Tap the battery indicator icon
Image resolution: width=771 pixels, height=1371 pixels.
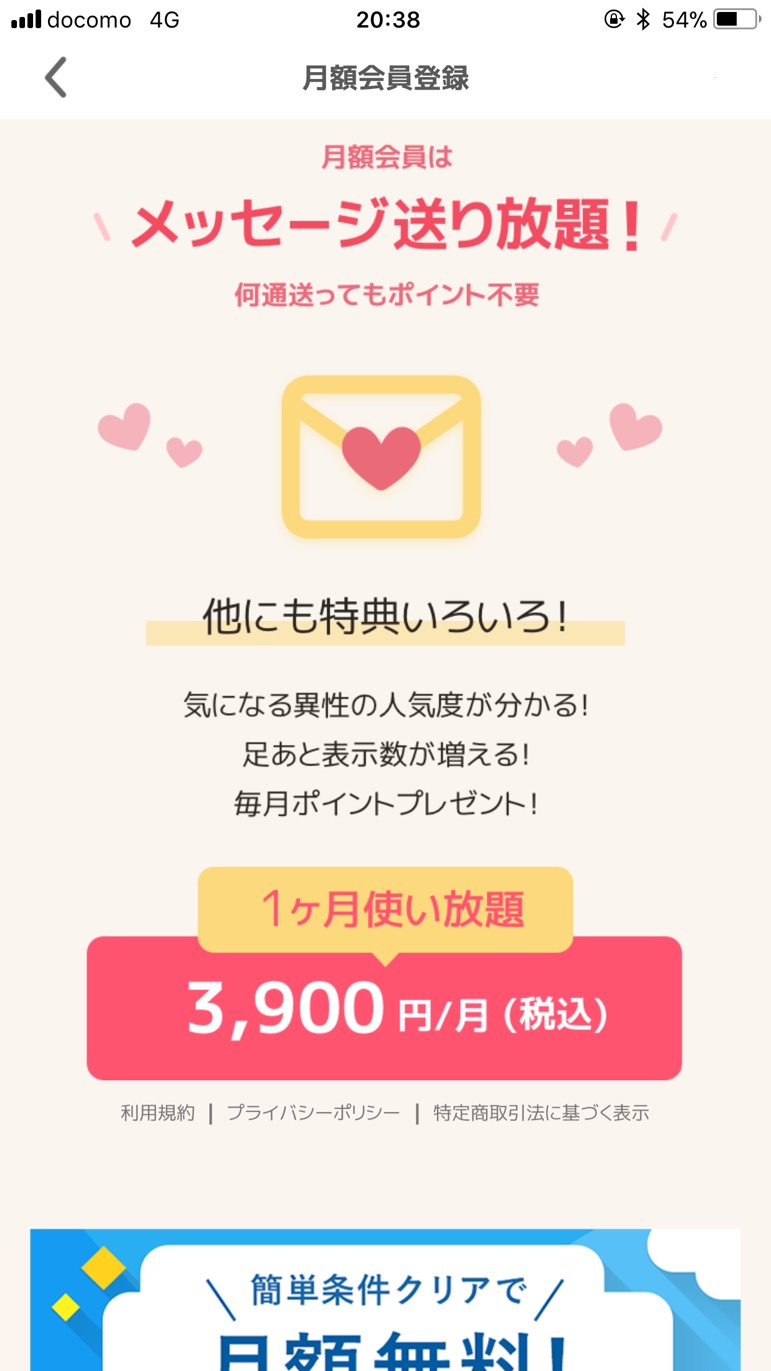pos(729,18)
